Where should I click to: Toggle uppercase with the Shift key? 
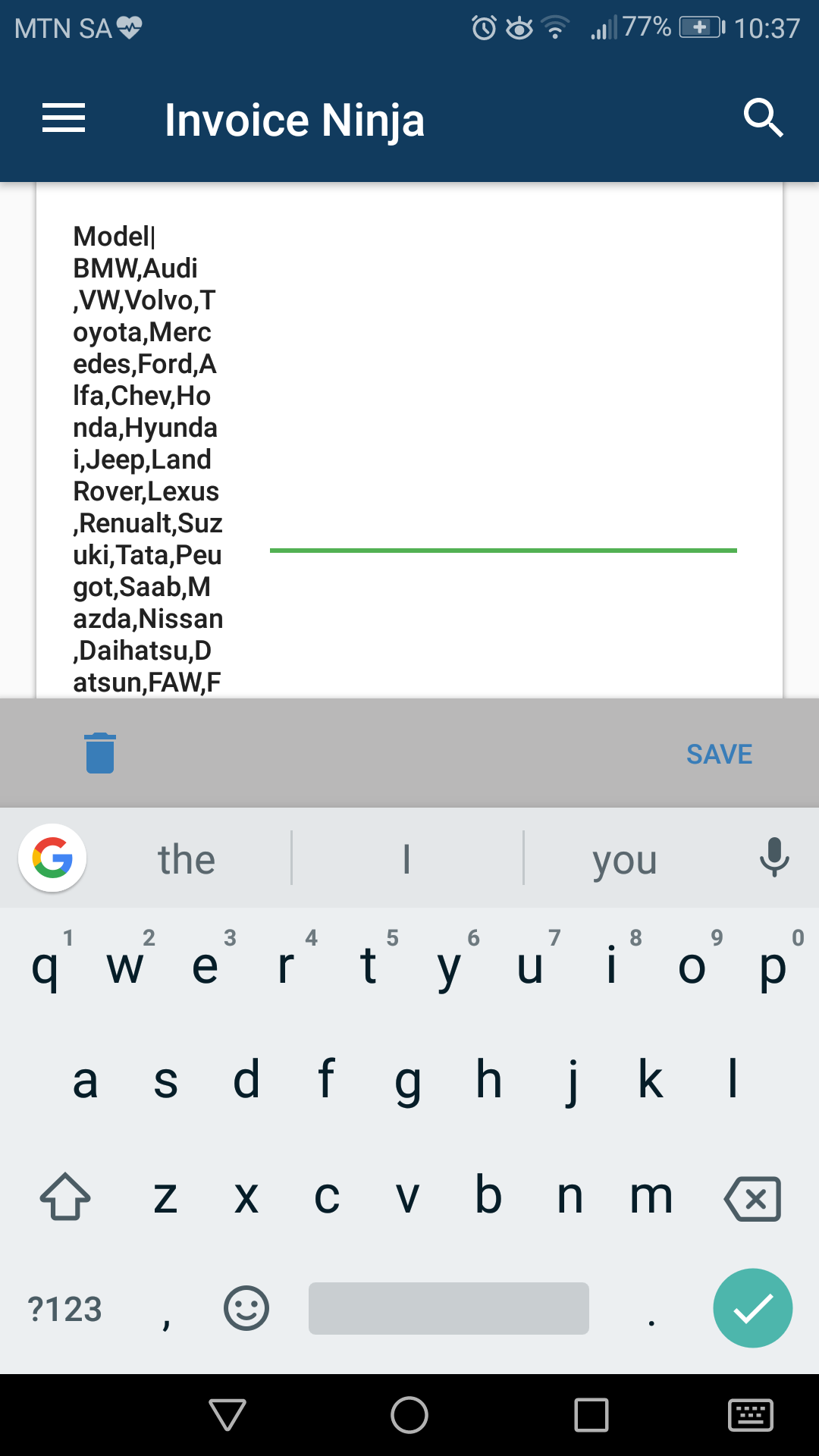coord(64,1194)
